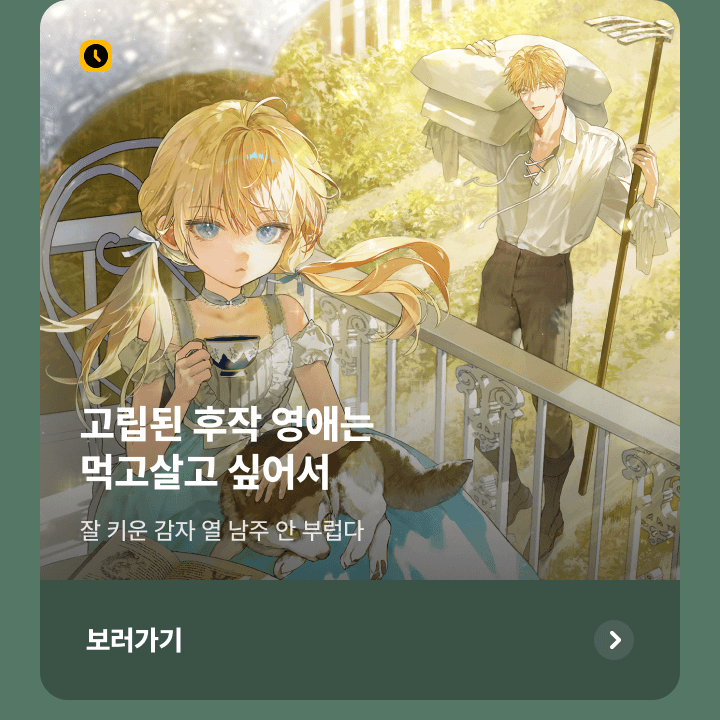This screenshot has width=720, height=720.
Task: Tap the 보러가기 button
Action: (x=360, y=640)
